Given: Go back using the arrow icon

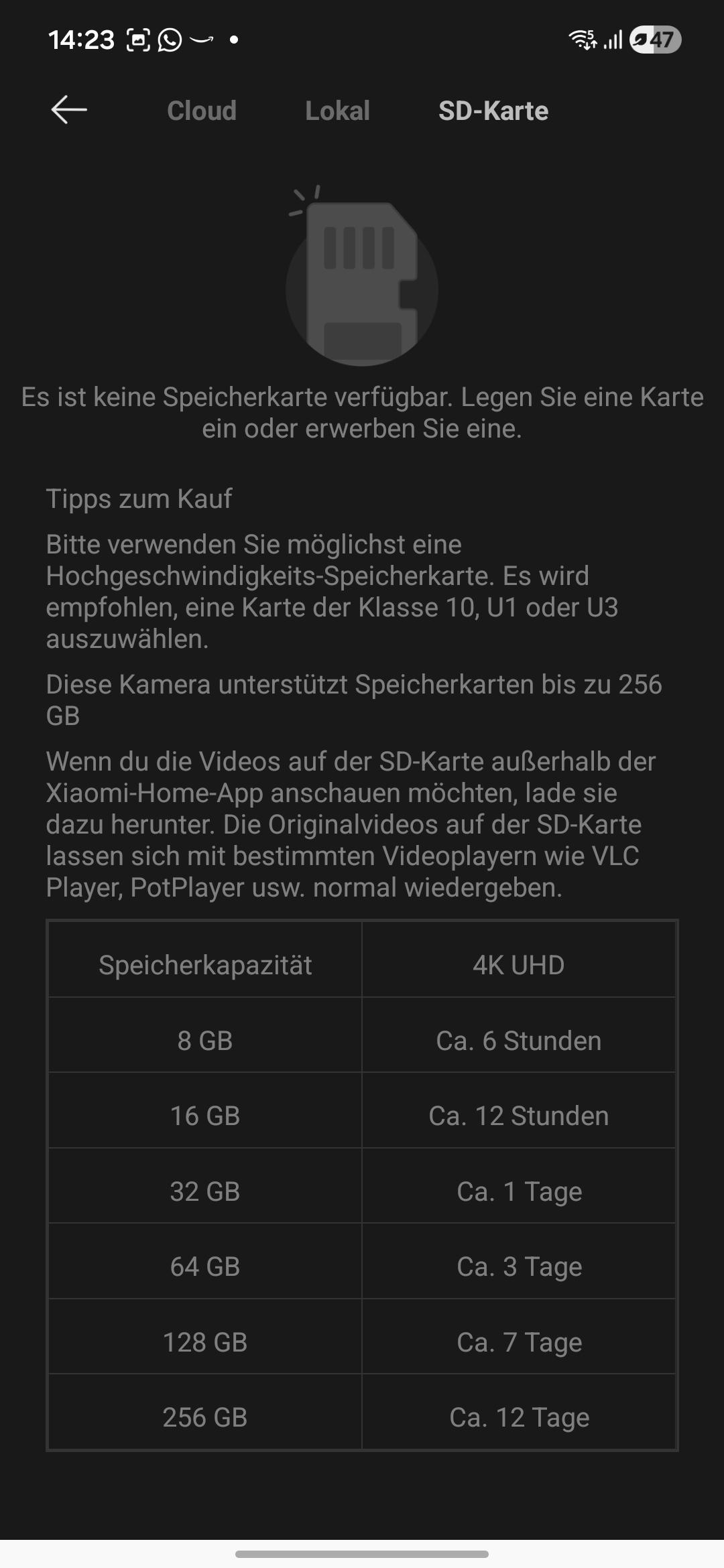Looking at the screenshot, I should pyautogui.click(x=69, y=110).
